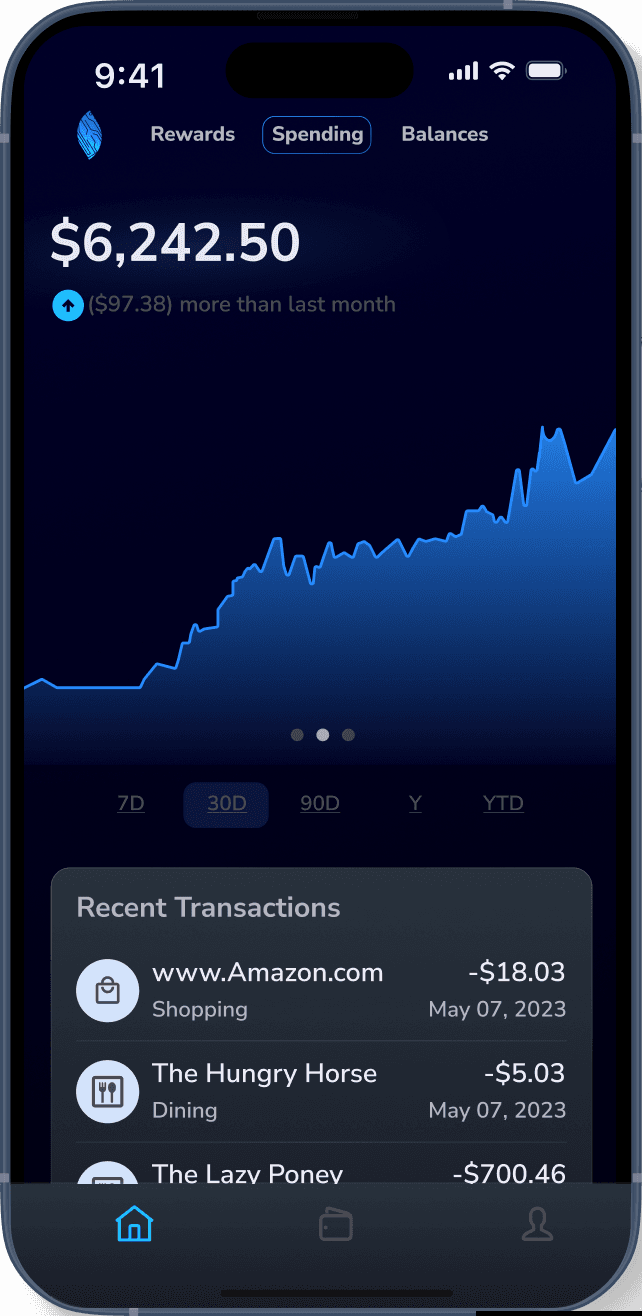Tap the chart page indicator dots

coord(322,735)
